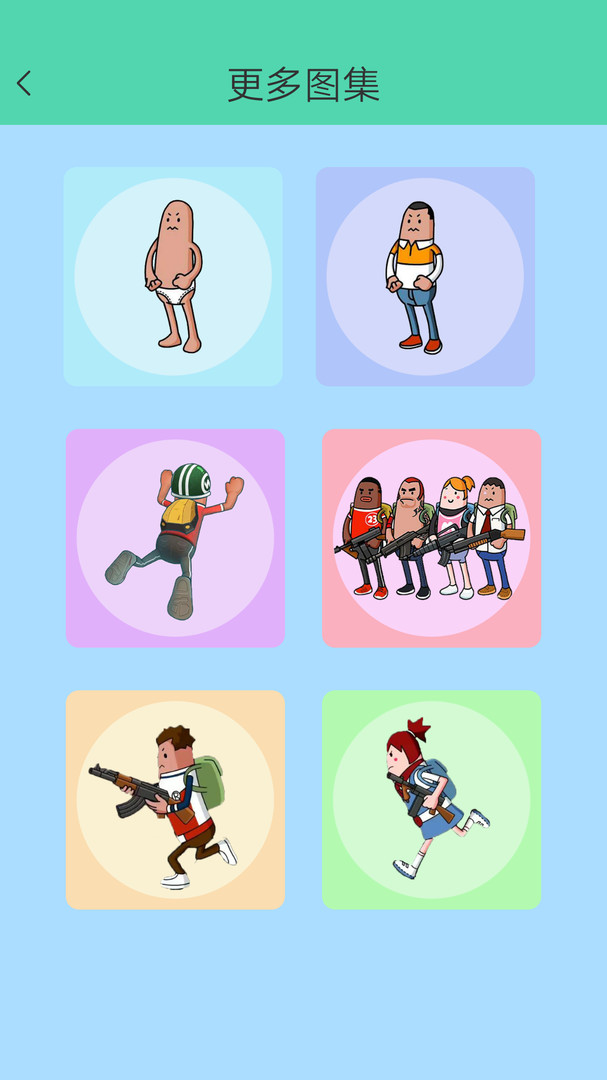Go back using the top-left arrow

pos(24,83)
